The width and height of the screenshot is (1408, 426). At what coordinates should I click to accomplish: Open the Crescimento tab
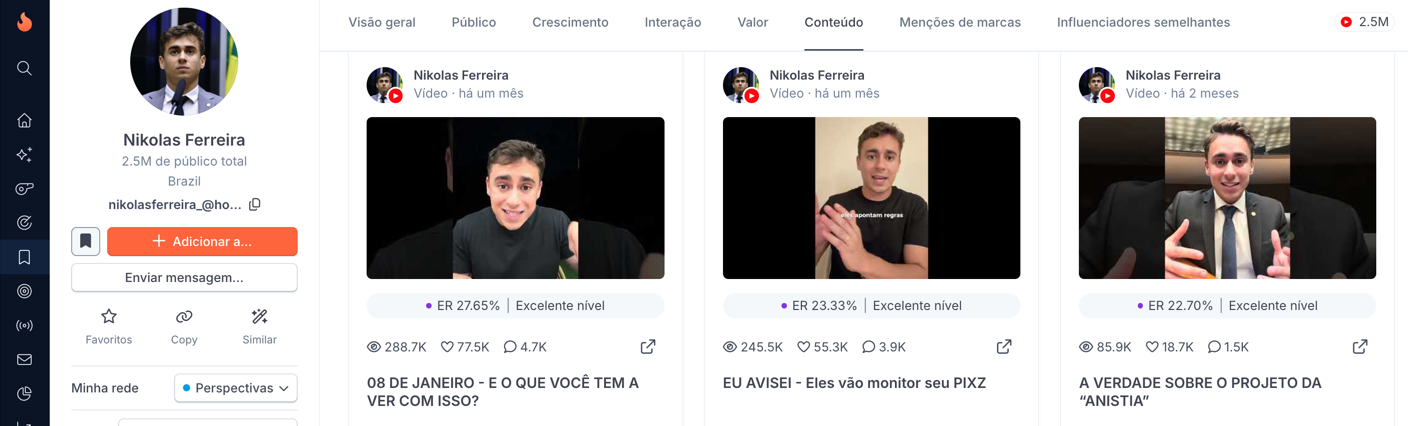point(570,22)
